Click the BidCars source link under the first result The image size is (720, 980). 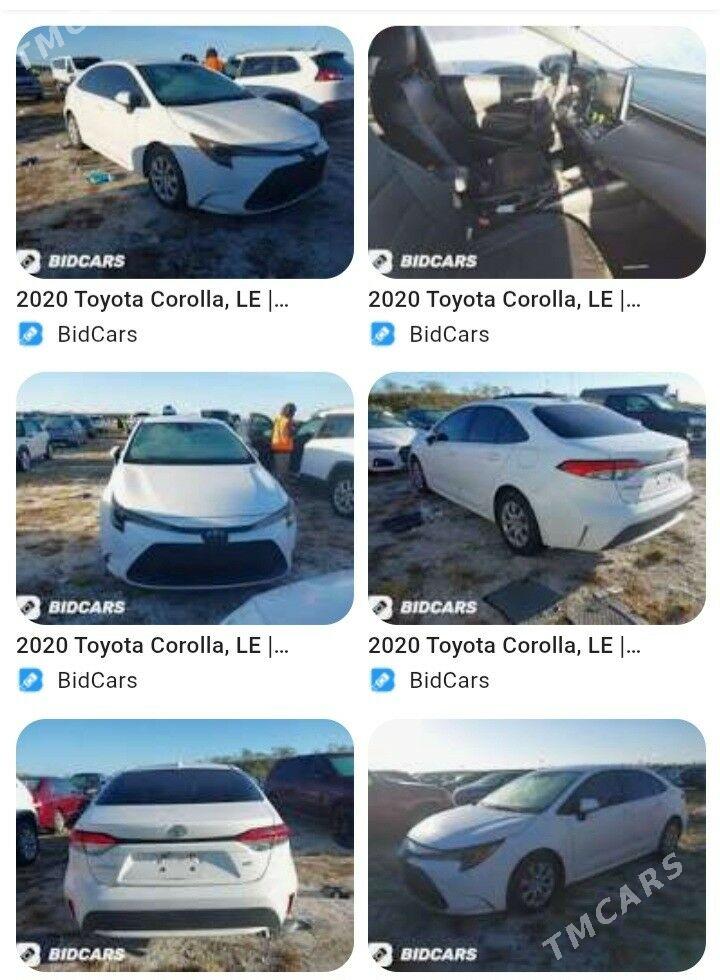(x=97, y=334)
